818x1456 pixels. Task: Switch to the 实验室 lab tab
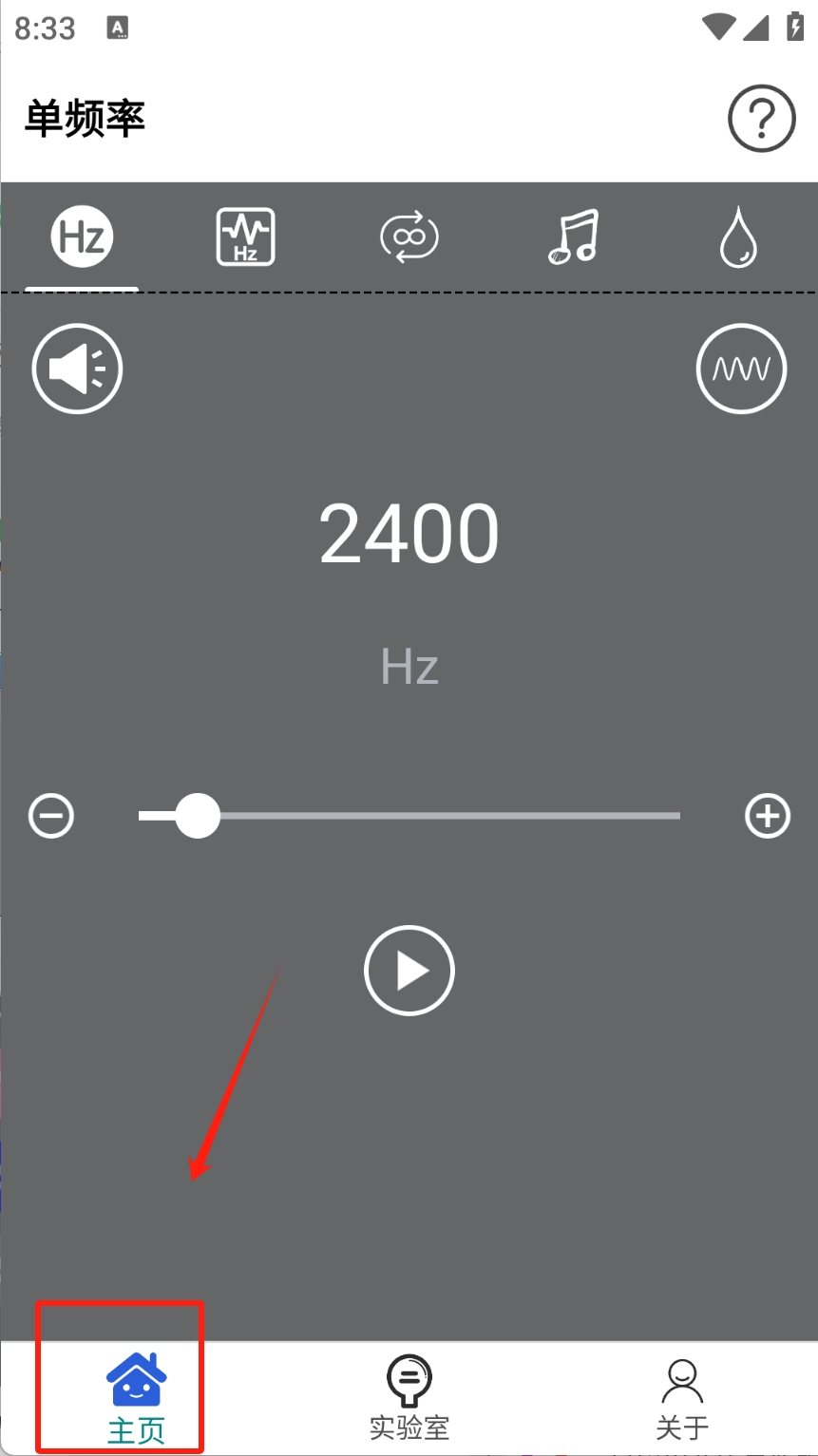click(x=409, y=1396)
